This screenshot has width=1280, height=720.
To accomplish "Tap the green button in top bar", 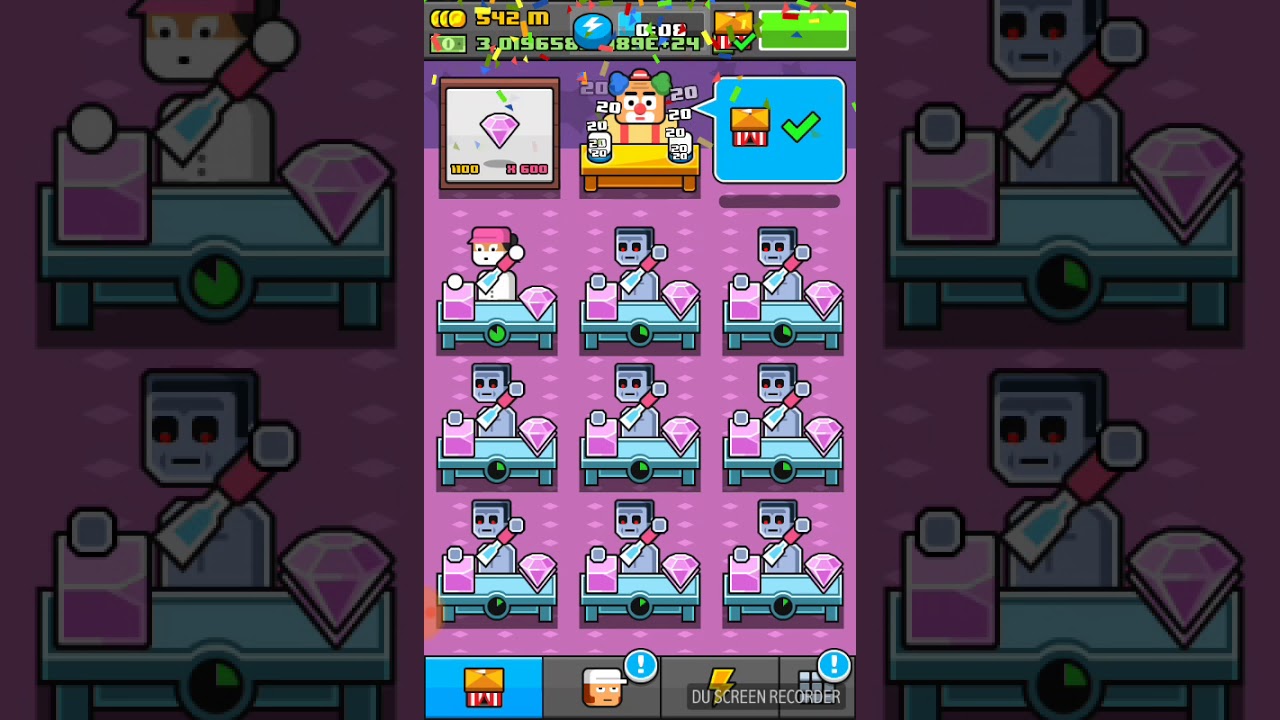I will (x=803, y=30).
